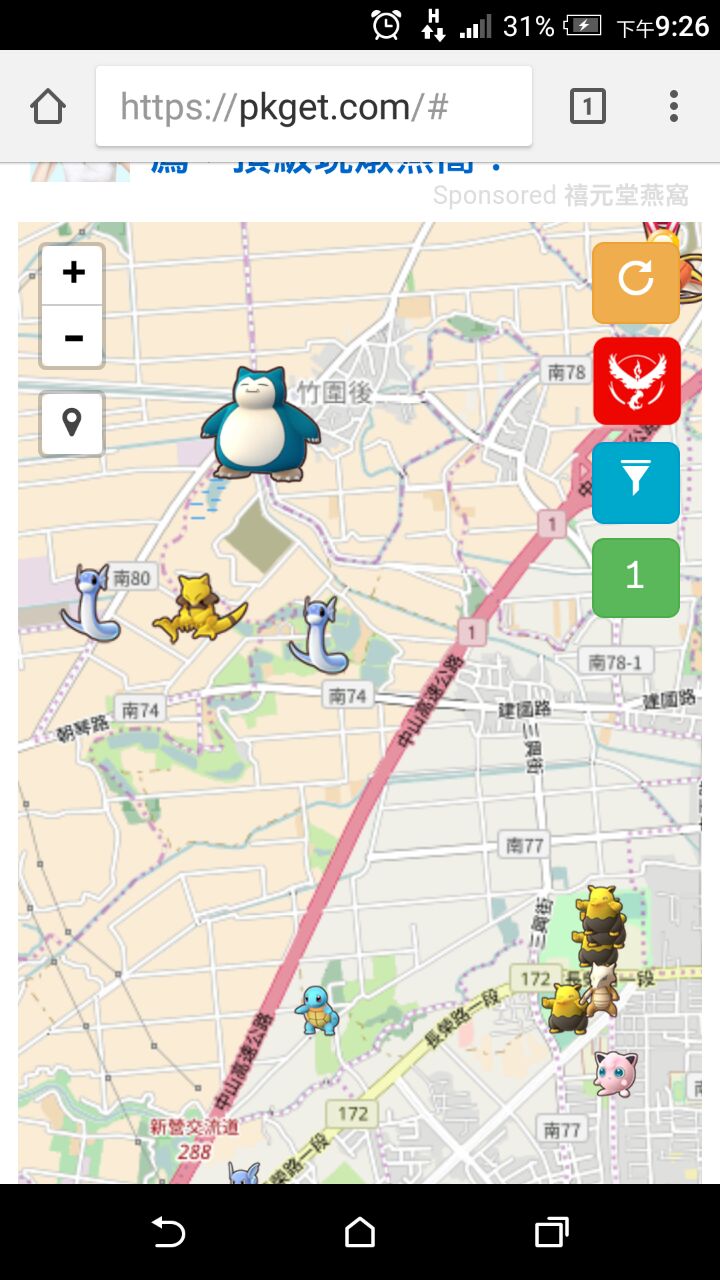Screen dimensions: 720x1280
Task: Open the blue filter button
Action: 636,482
